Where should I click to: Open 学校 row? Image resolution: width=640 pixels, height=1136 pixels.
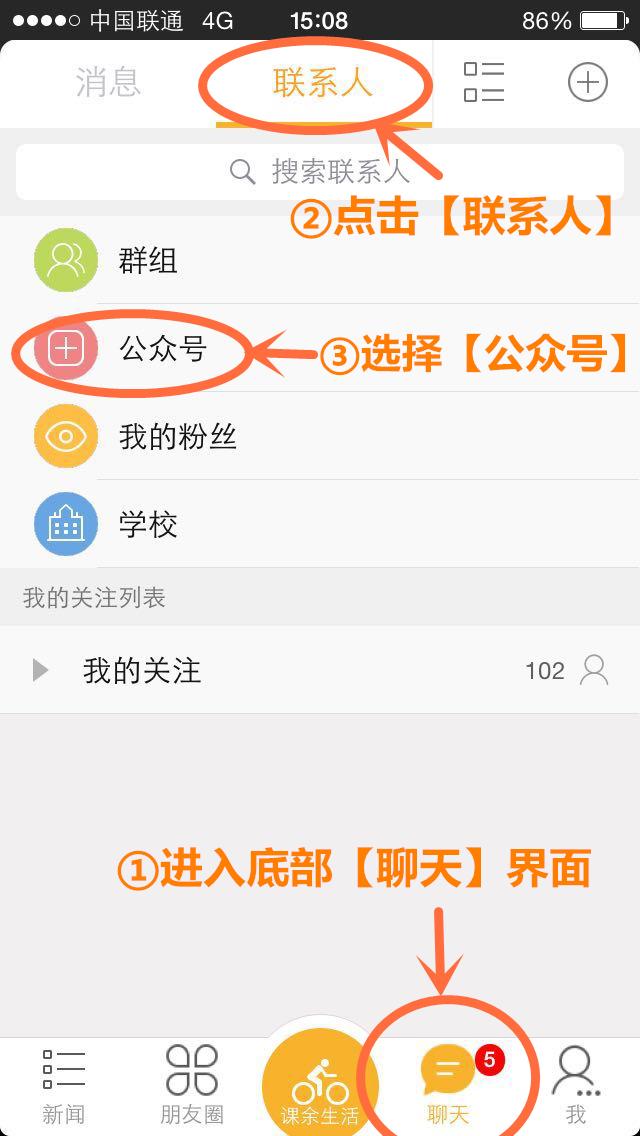coord(320,524)
